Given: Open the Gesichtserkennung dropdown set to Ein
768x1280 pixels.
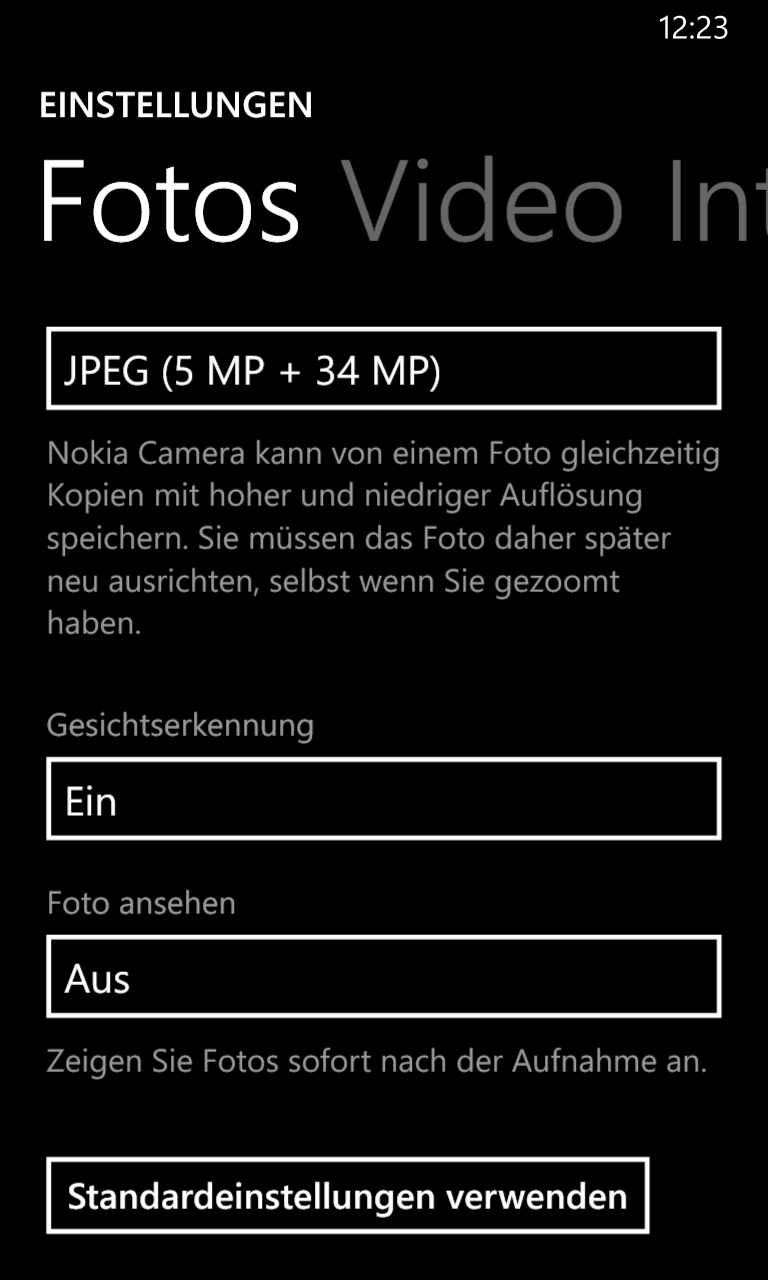Looking at the screenshot, I should [x=384, y=799].
